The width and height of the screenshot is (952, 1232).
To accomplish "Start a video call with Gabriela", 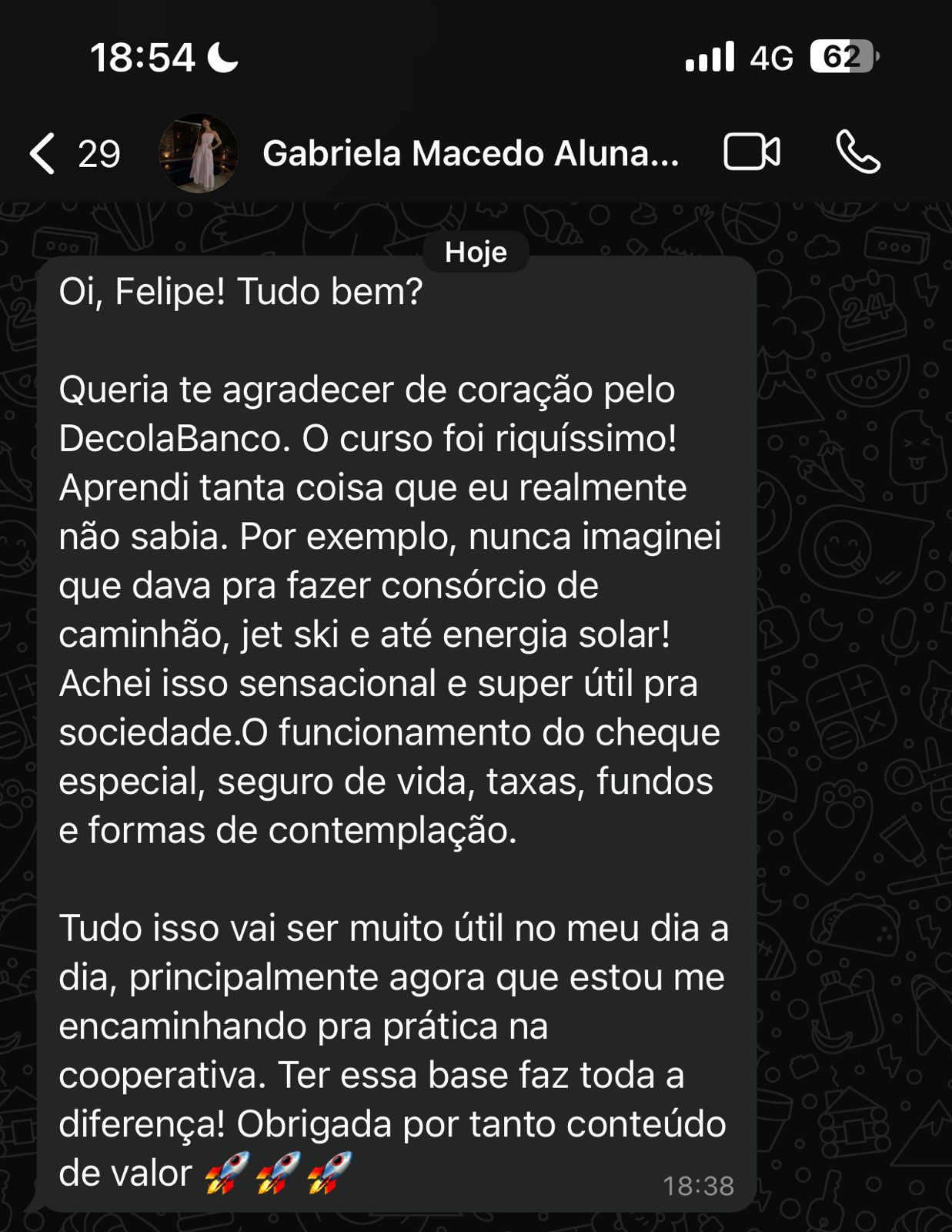I will (752, 152).
